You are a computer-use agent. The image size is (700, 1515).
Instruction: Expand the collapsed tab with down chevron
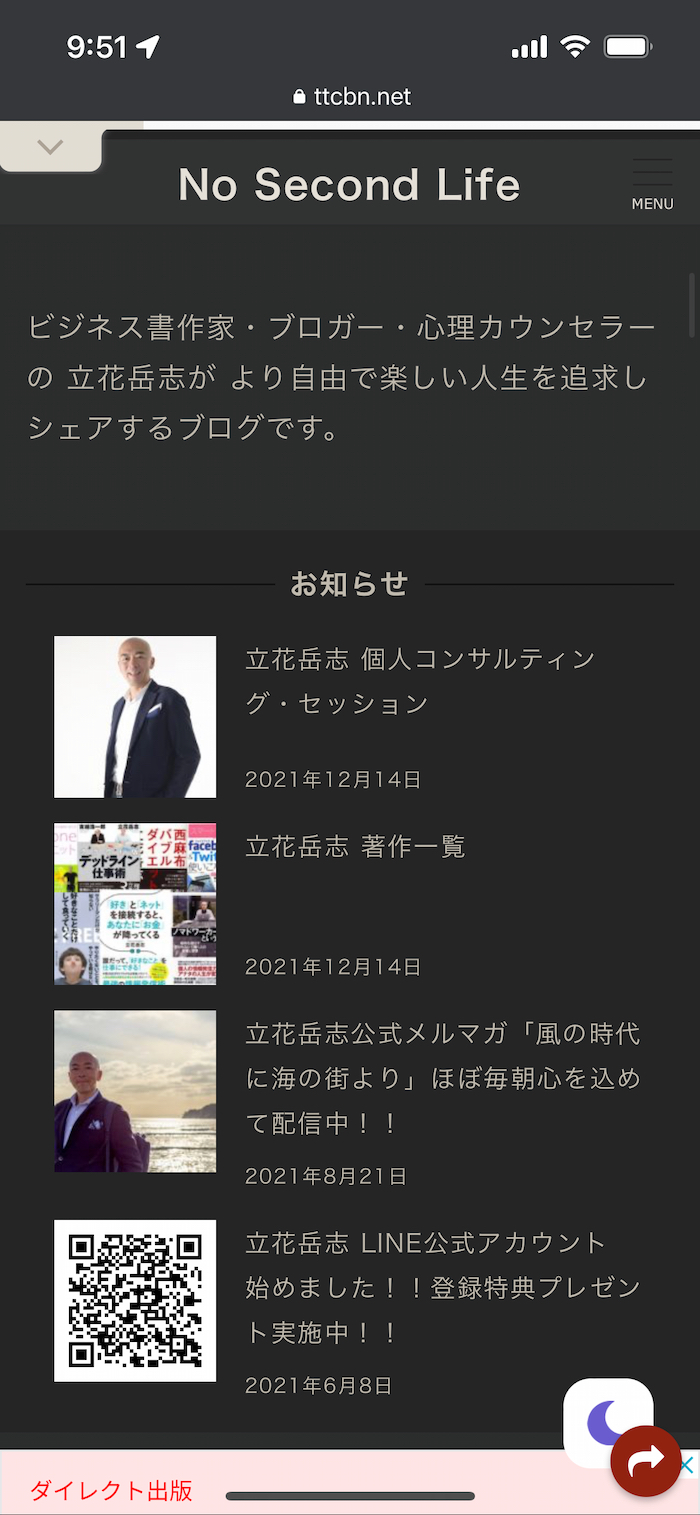tap(50, 148)
